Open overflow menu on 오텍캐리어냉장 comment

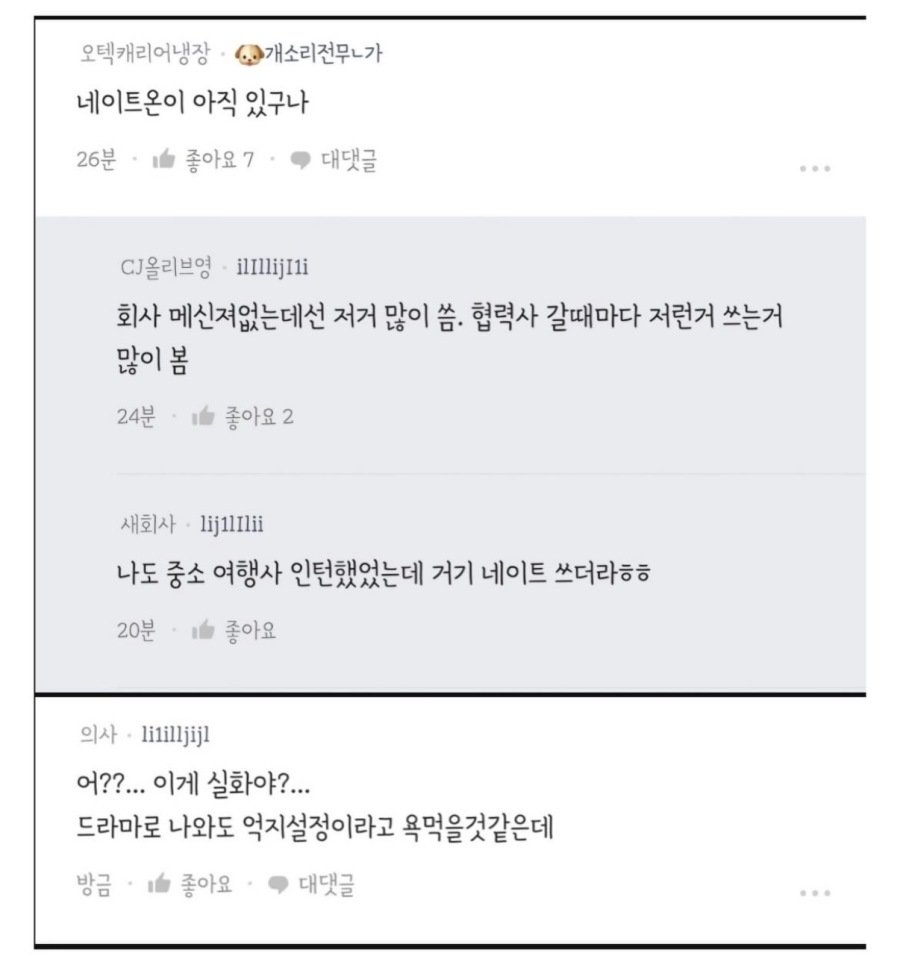[x=814, y=169]
